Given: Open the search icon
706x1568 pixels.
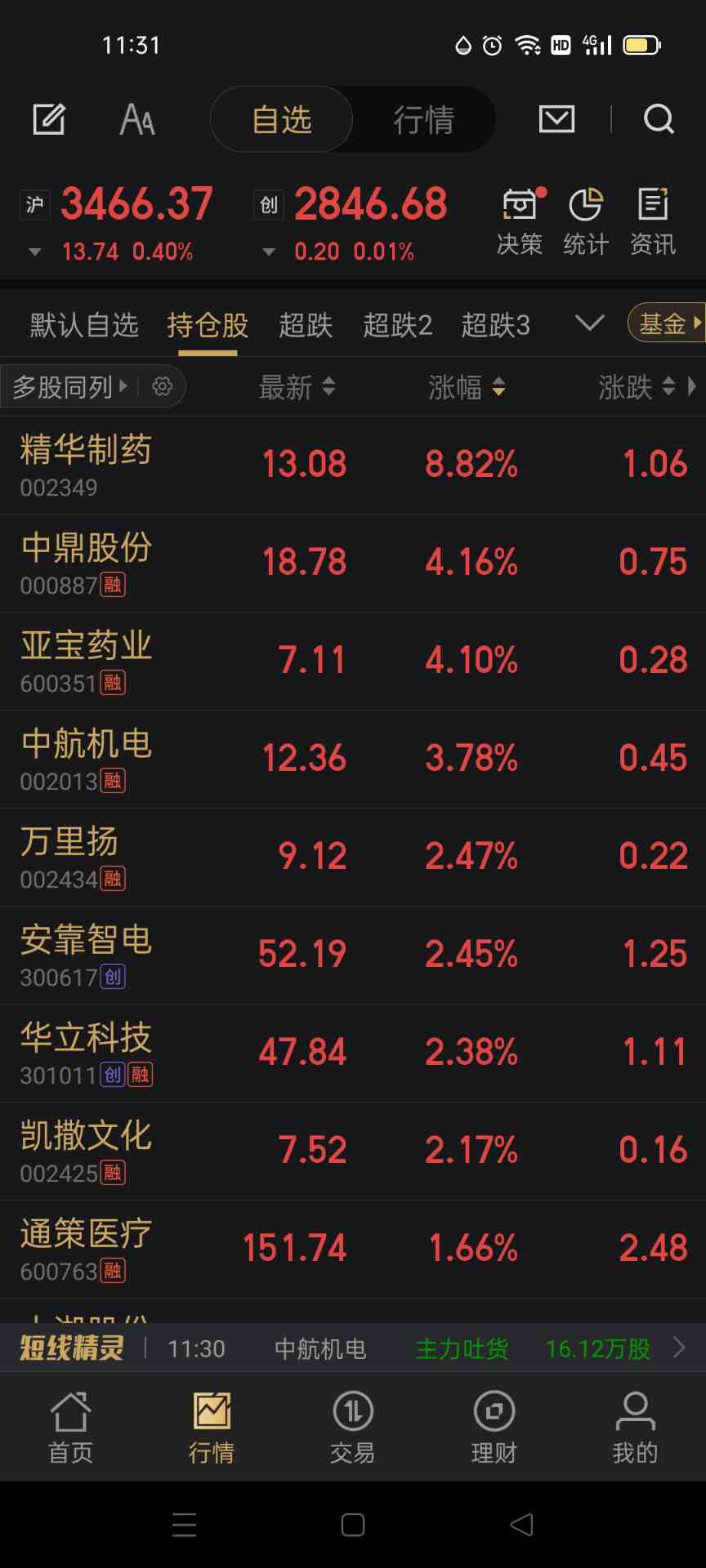Looking at the screenshot, I should [658, 119].
